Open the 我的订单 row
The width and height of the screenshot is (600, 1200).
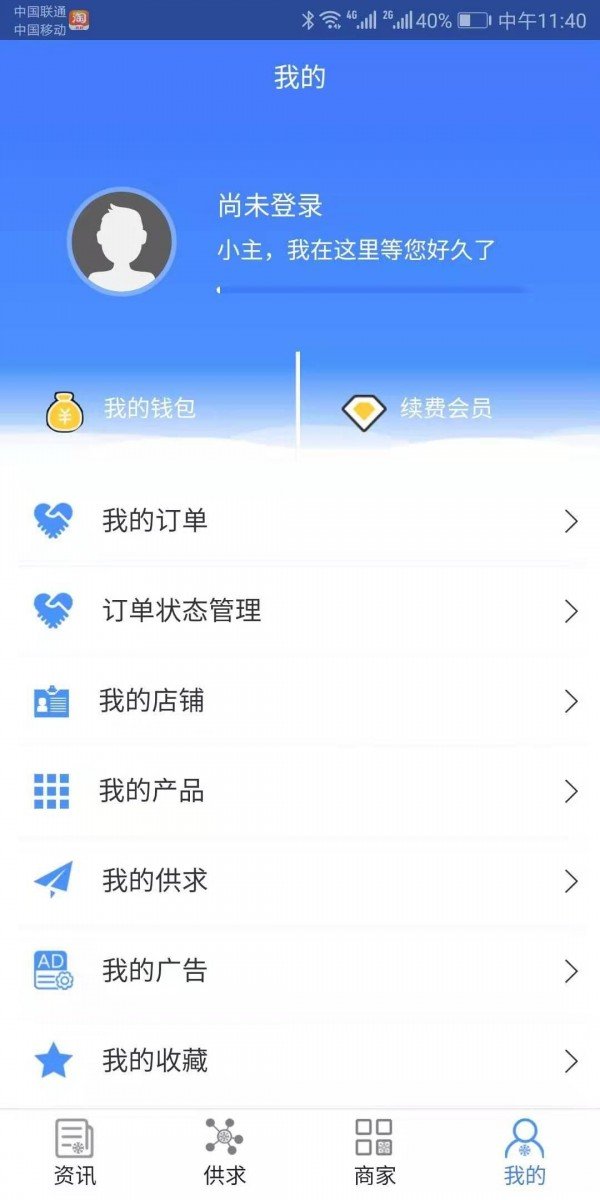pos(300,521)
